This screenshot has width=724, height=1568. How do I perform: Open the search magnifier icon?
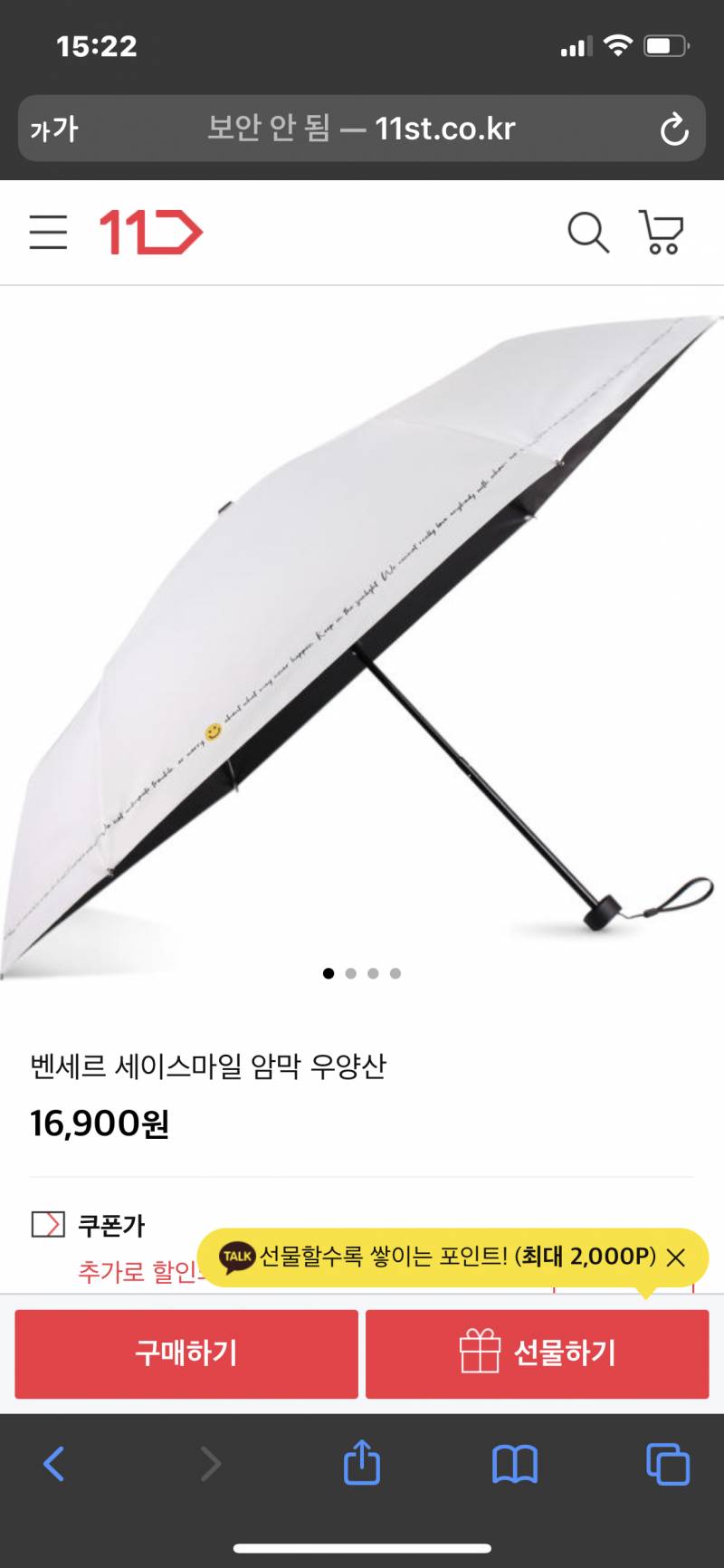pyautogui.click(x=588, y=232)
